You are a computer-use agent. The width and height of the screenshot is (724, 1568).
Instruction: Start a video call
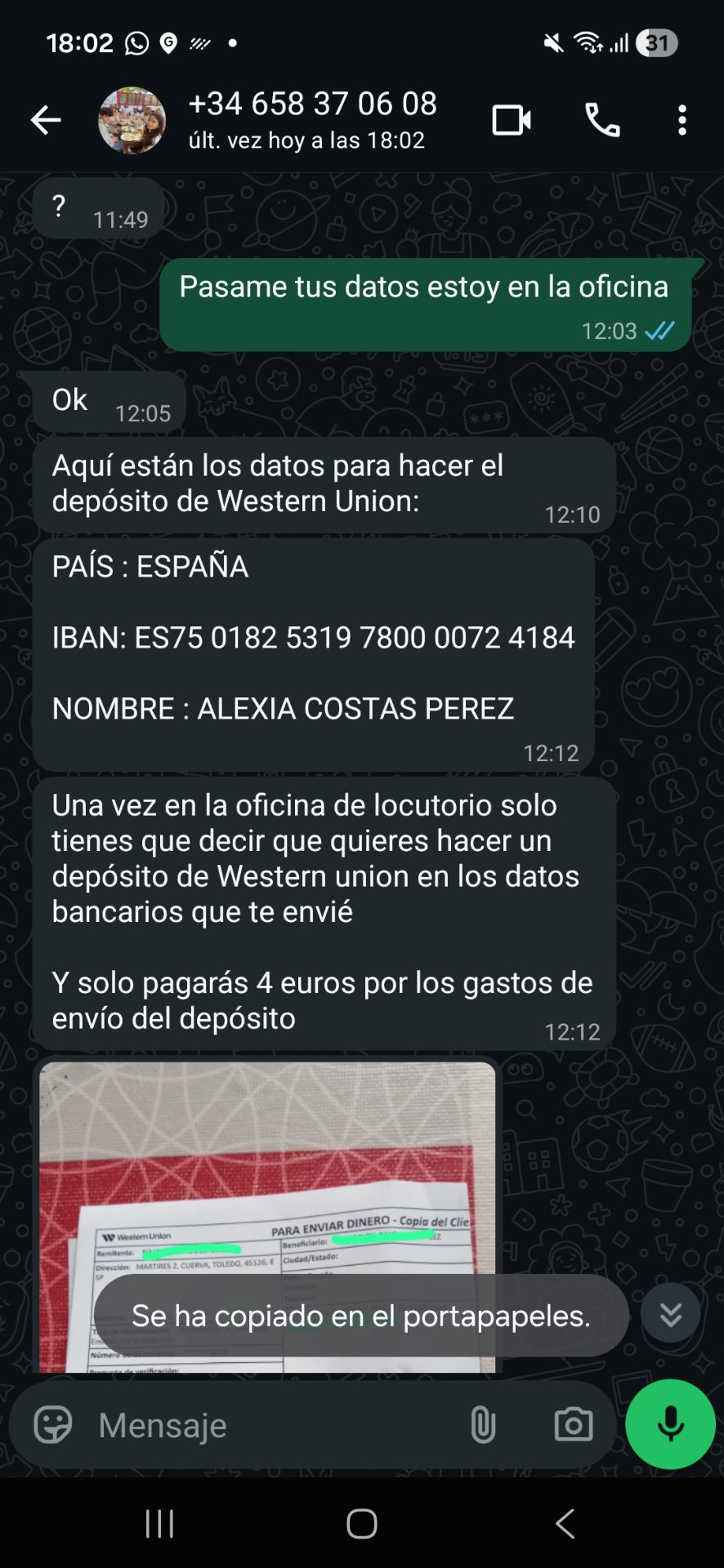(512, 121)
